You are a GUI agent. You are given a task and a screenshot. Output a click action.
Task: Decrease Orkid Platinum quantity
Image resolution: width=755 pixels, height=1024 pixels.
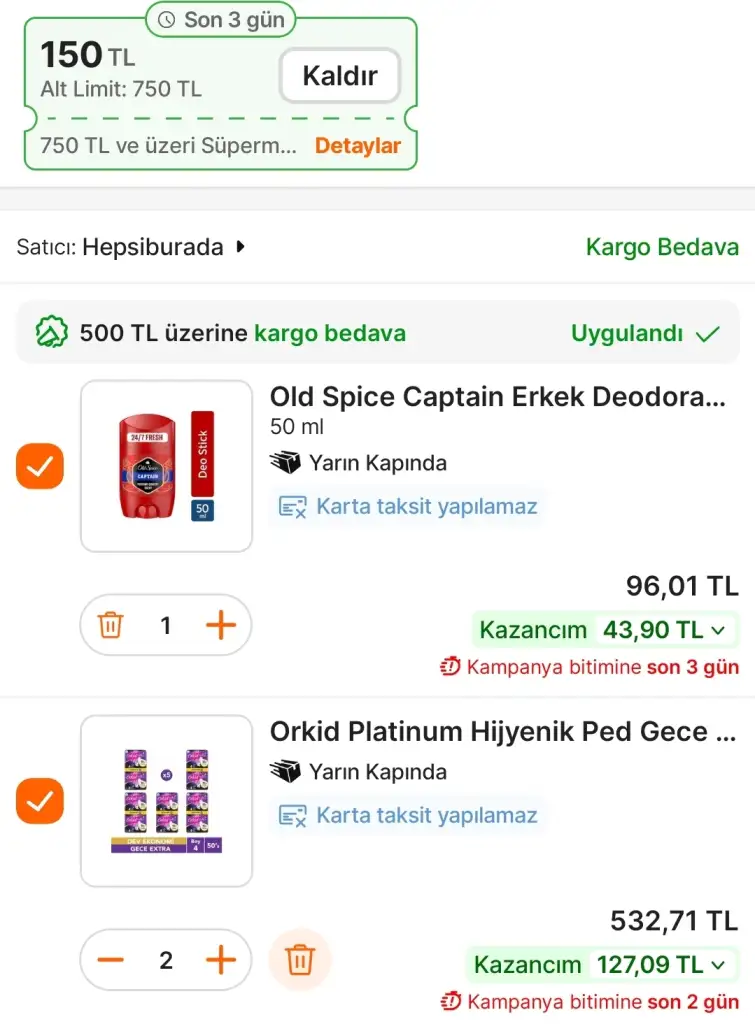[x=110, y=961]
